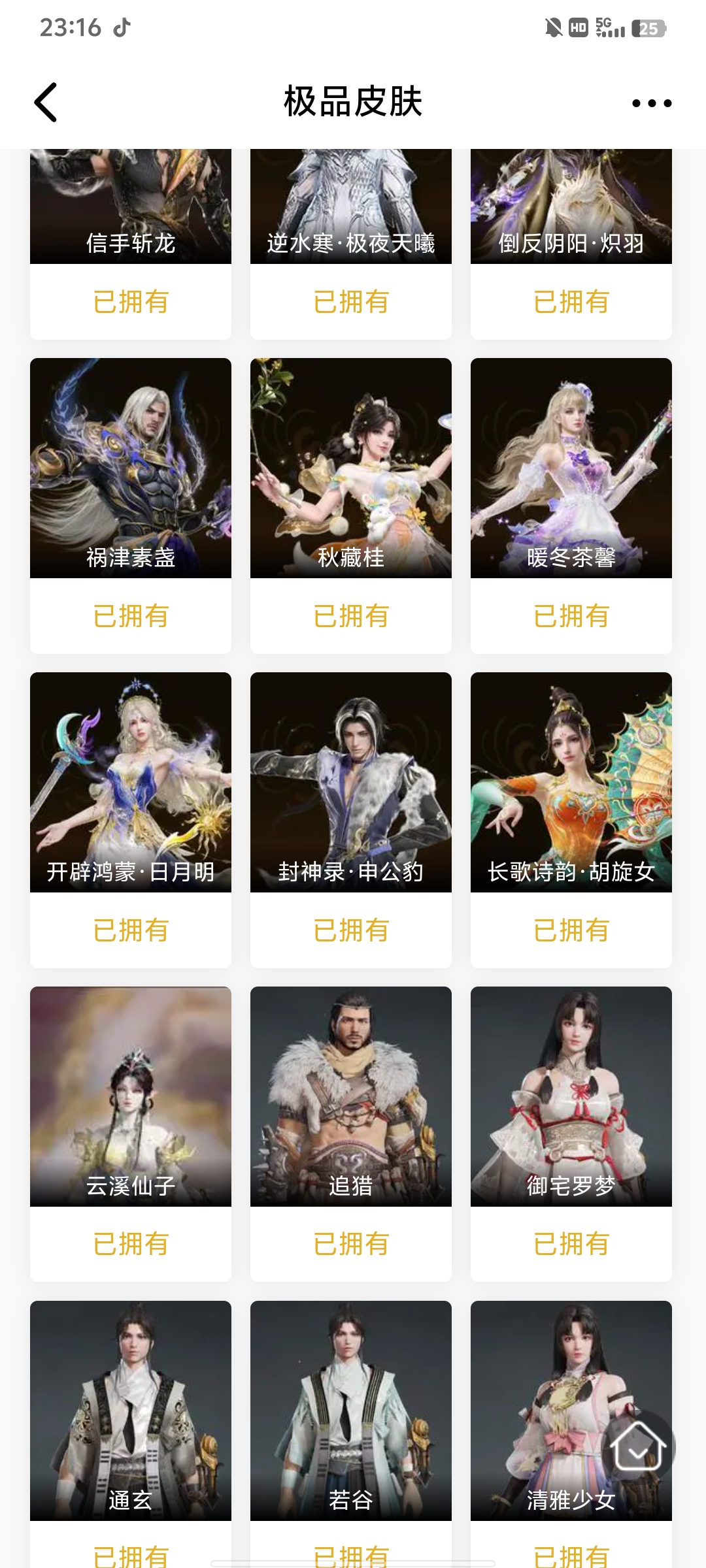Tap the 暖冬茶馨 skin card
706x1568 pixels.
[x=571, y=468]
